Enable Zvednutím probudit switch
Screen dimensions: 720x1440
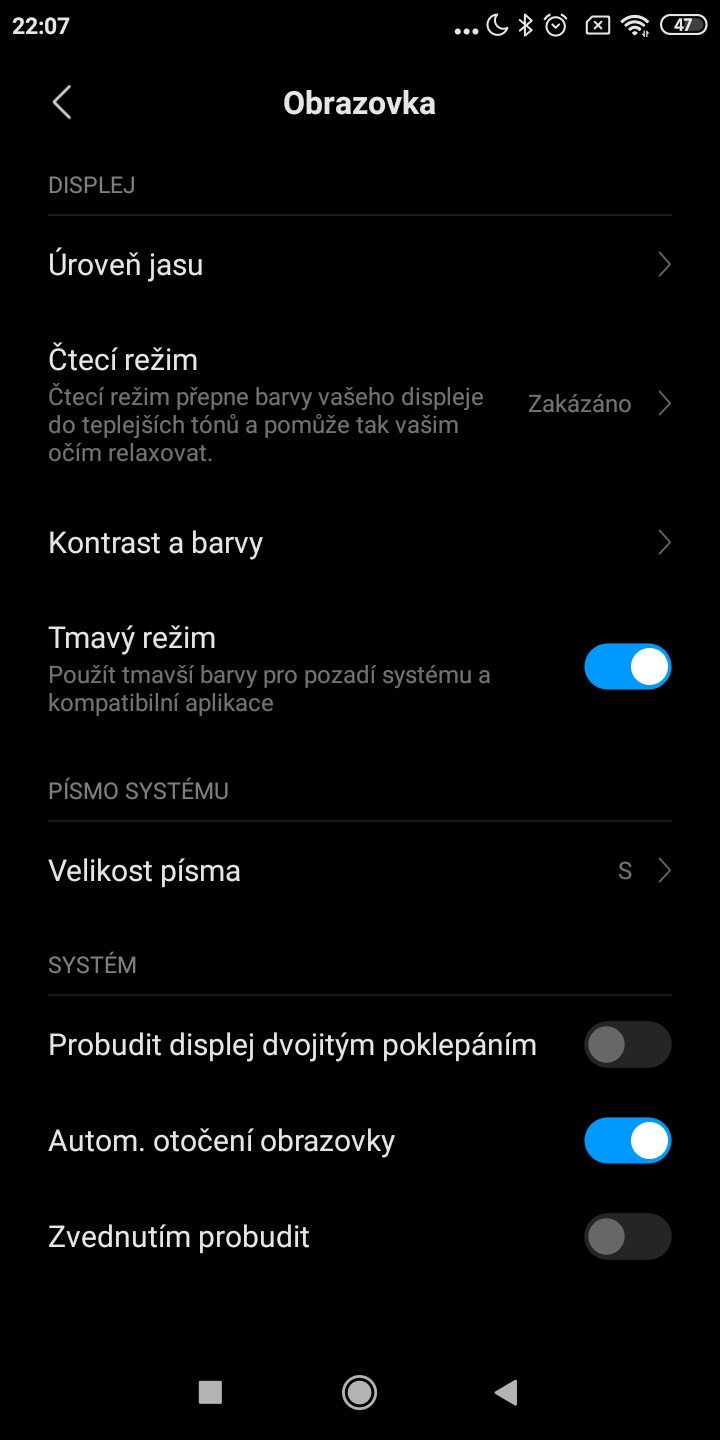pos(628,1237)
